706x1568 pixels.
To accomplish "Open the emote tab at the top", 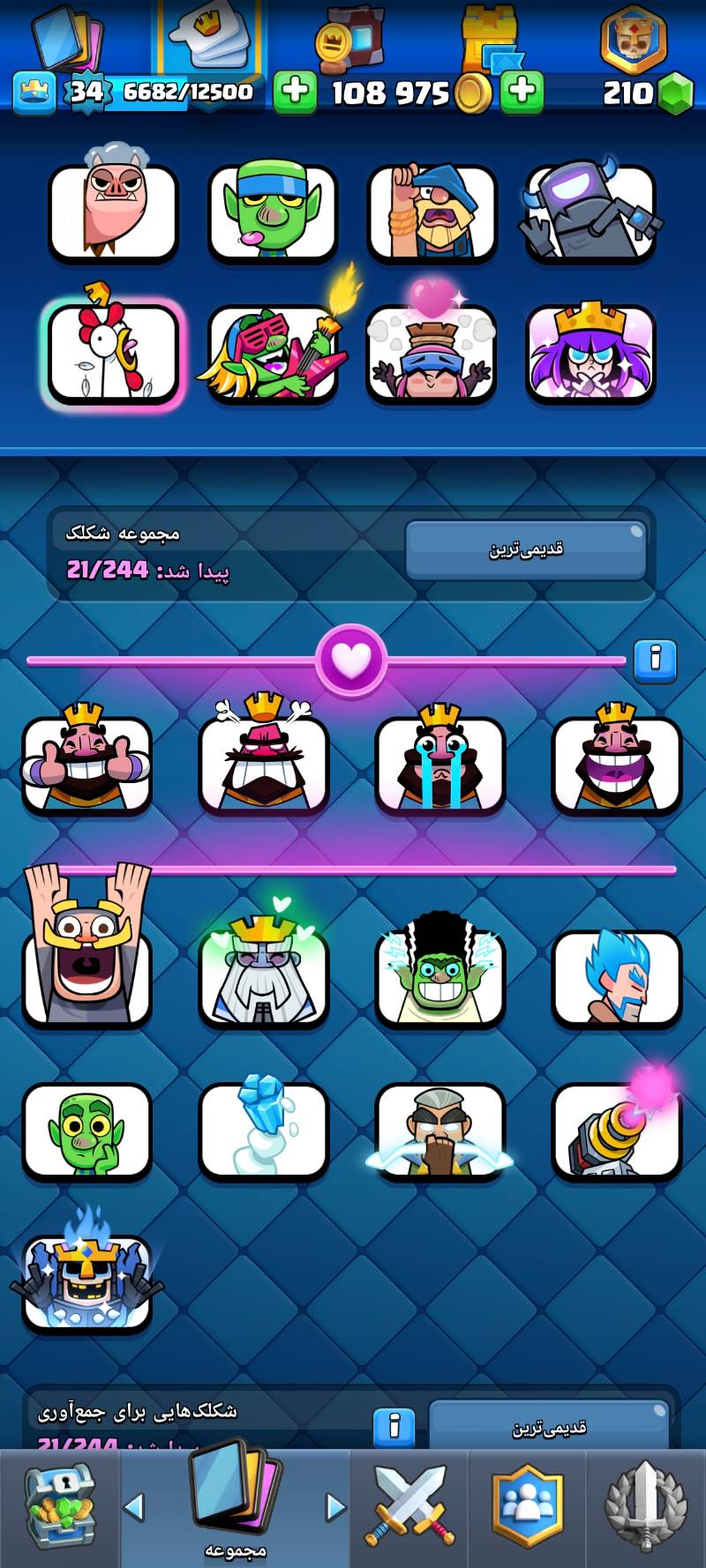I will (210, 40).
